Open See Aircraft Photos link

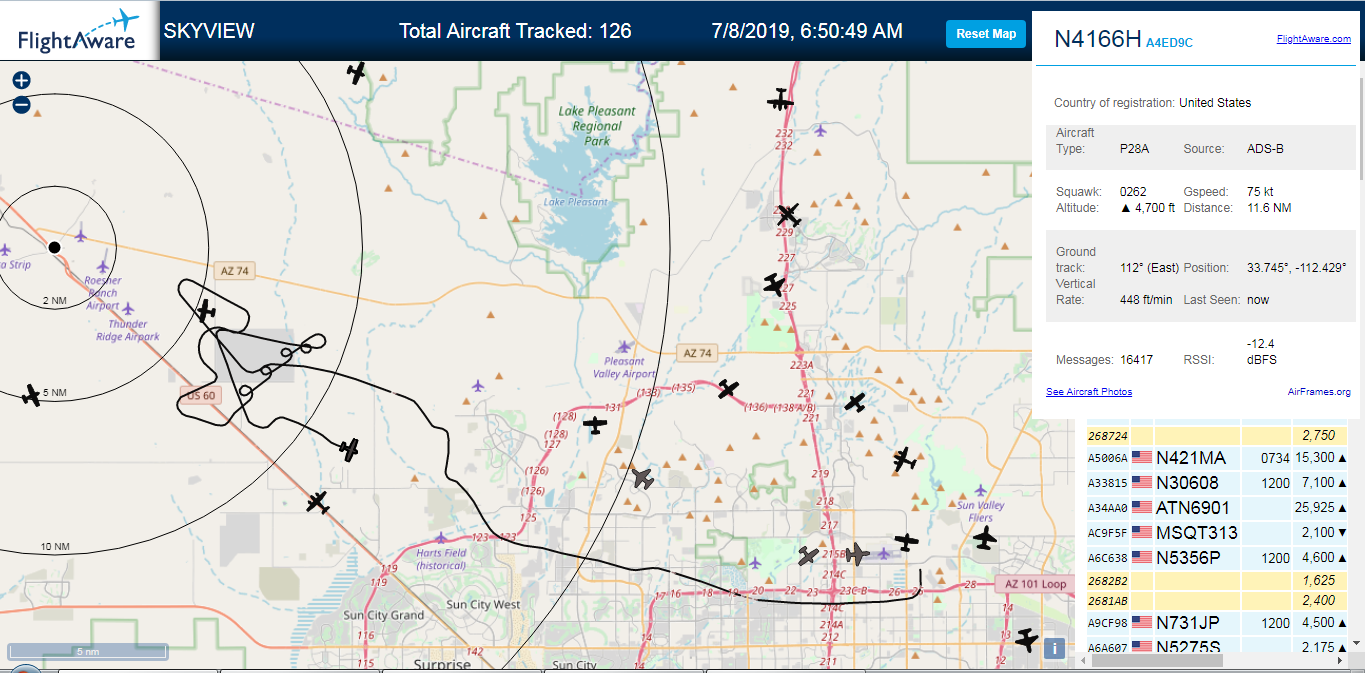coord(1089,392)
